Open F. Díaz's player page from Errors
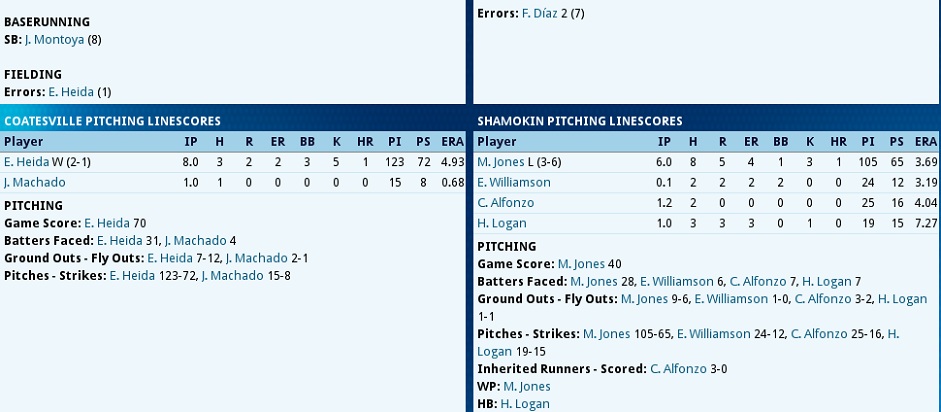The height and width of the screenshot is (412, 941). 540,13
